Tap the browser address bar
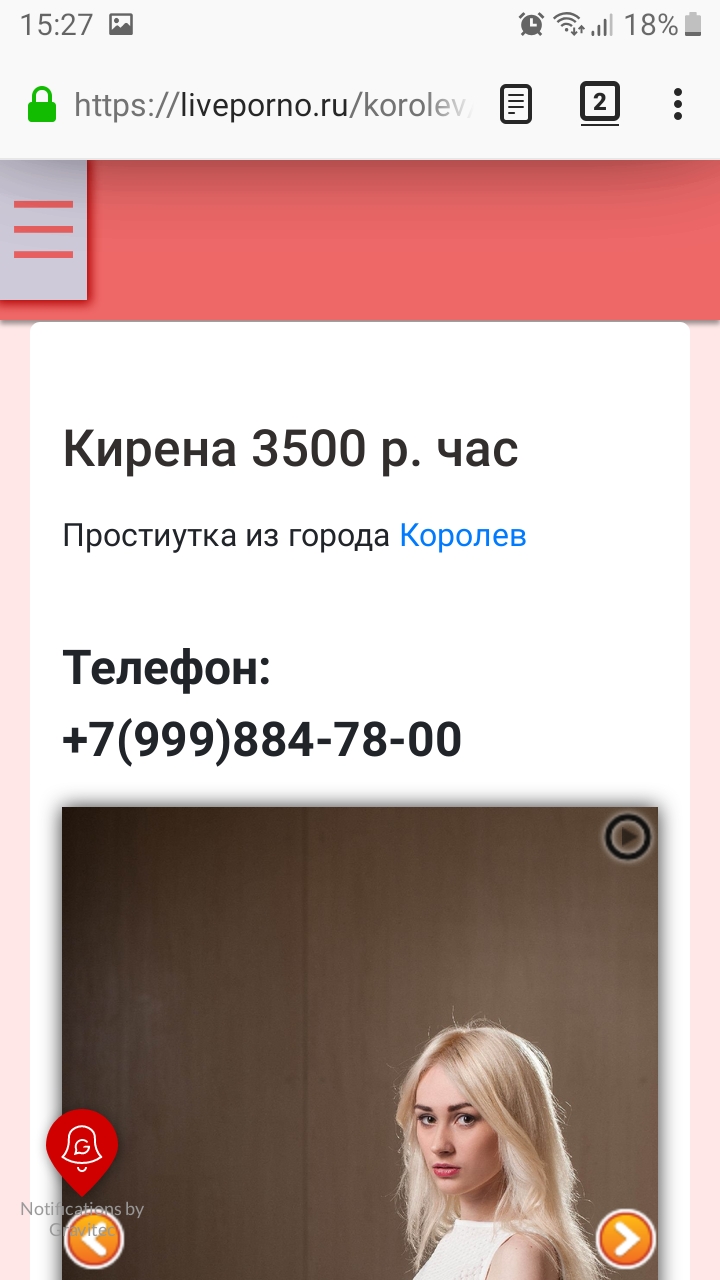Viewport: 720px width, 1280px height. coord(272,105)
